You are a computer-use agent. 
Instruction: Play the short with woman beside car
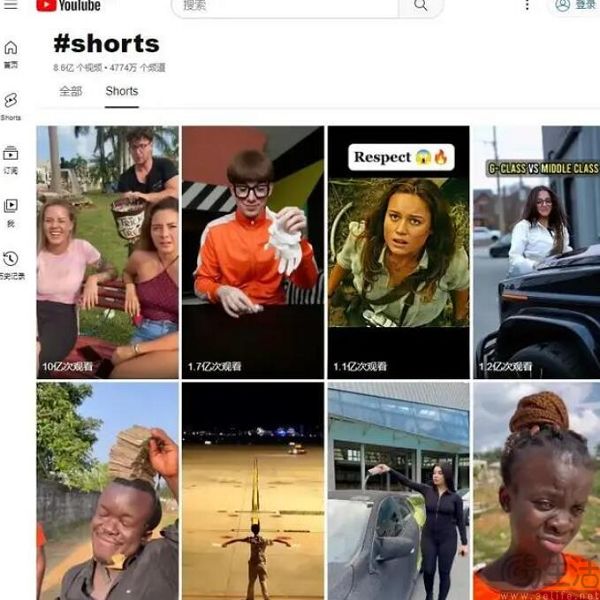click(x=398, y=490)
